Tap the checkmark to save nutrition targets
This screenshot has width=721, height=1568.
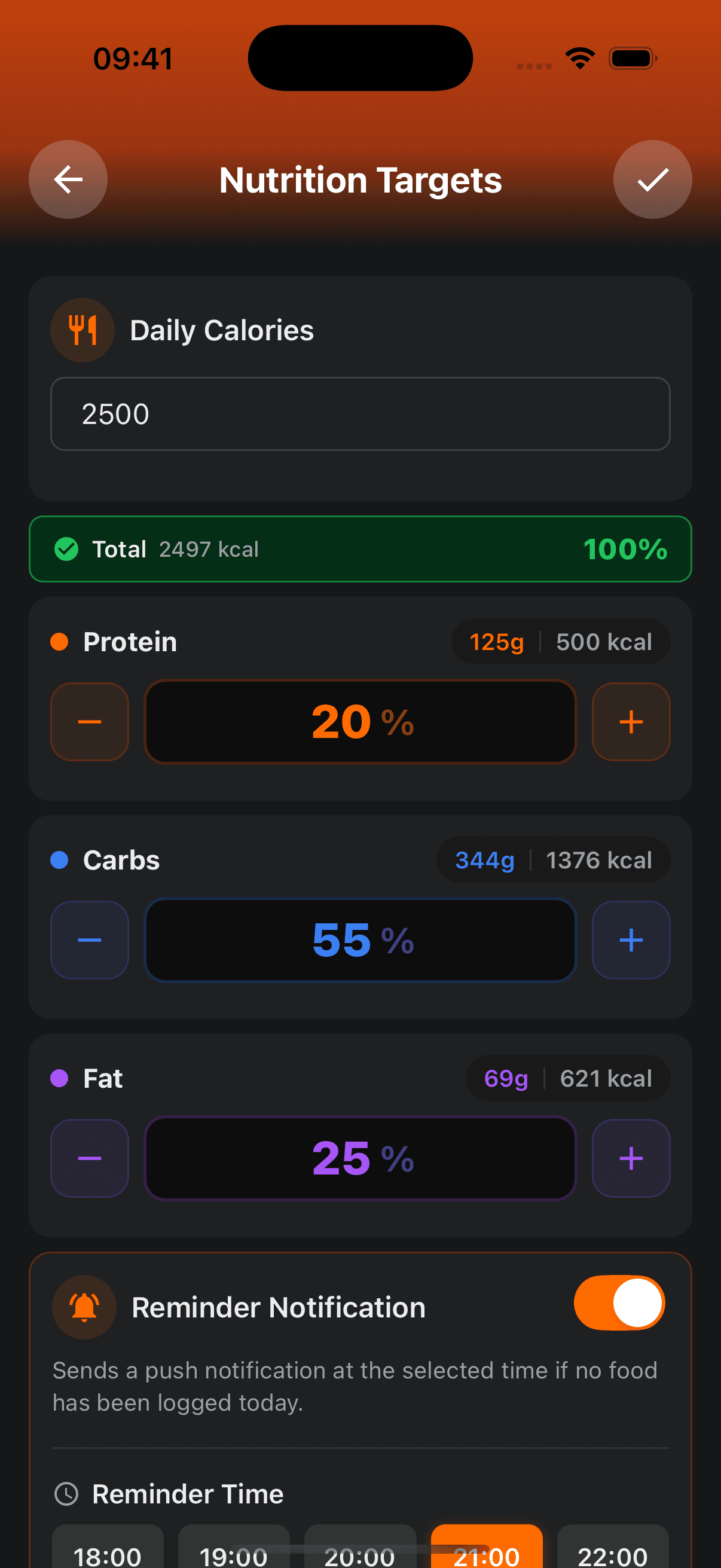point(652,179)
